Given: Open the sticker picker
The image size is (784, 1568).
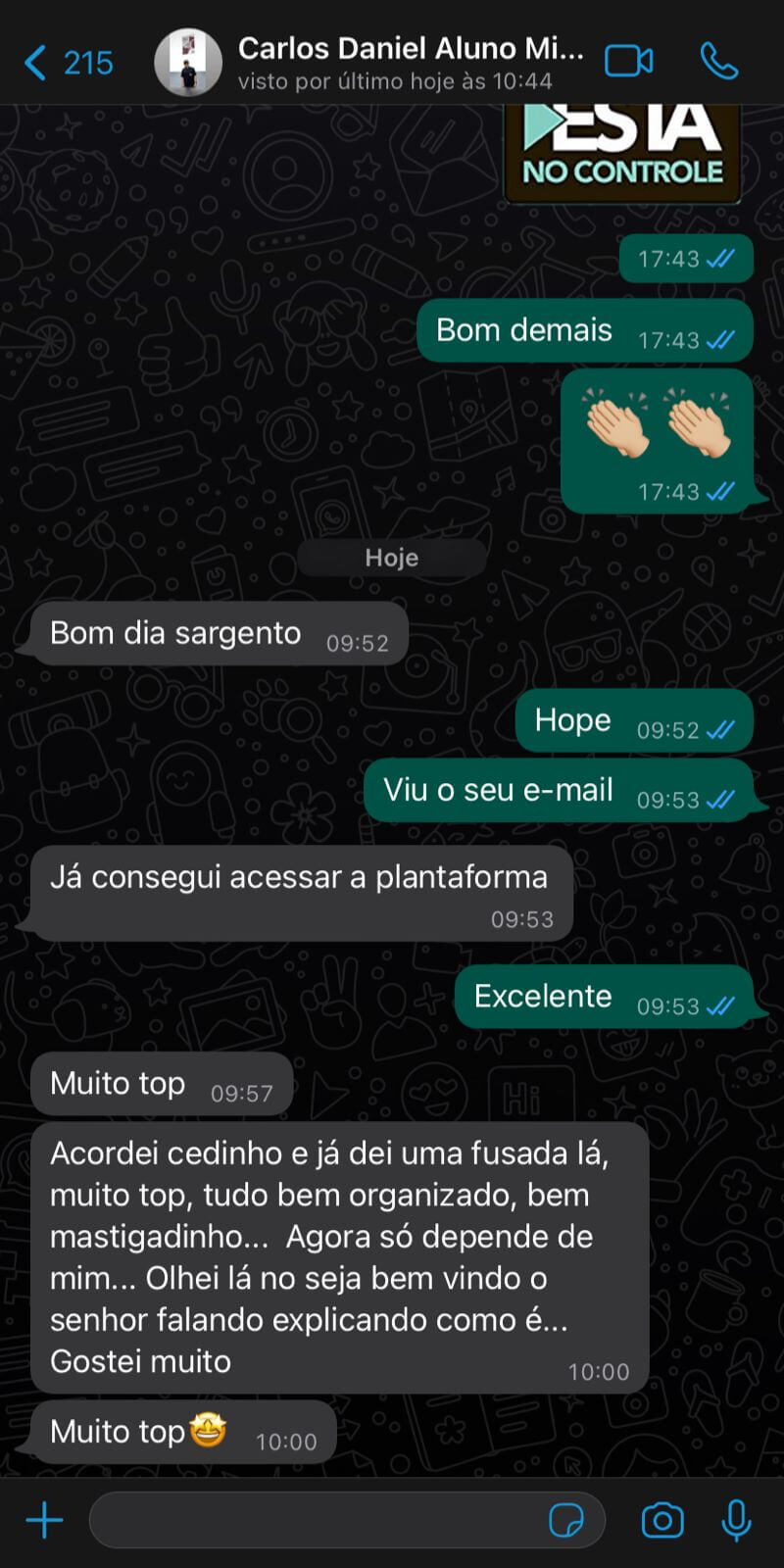Looking at the screenshot, I should coord(566,1520).
